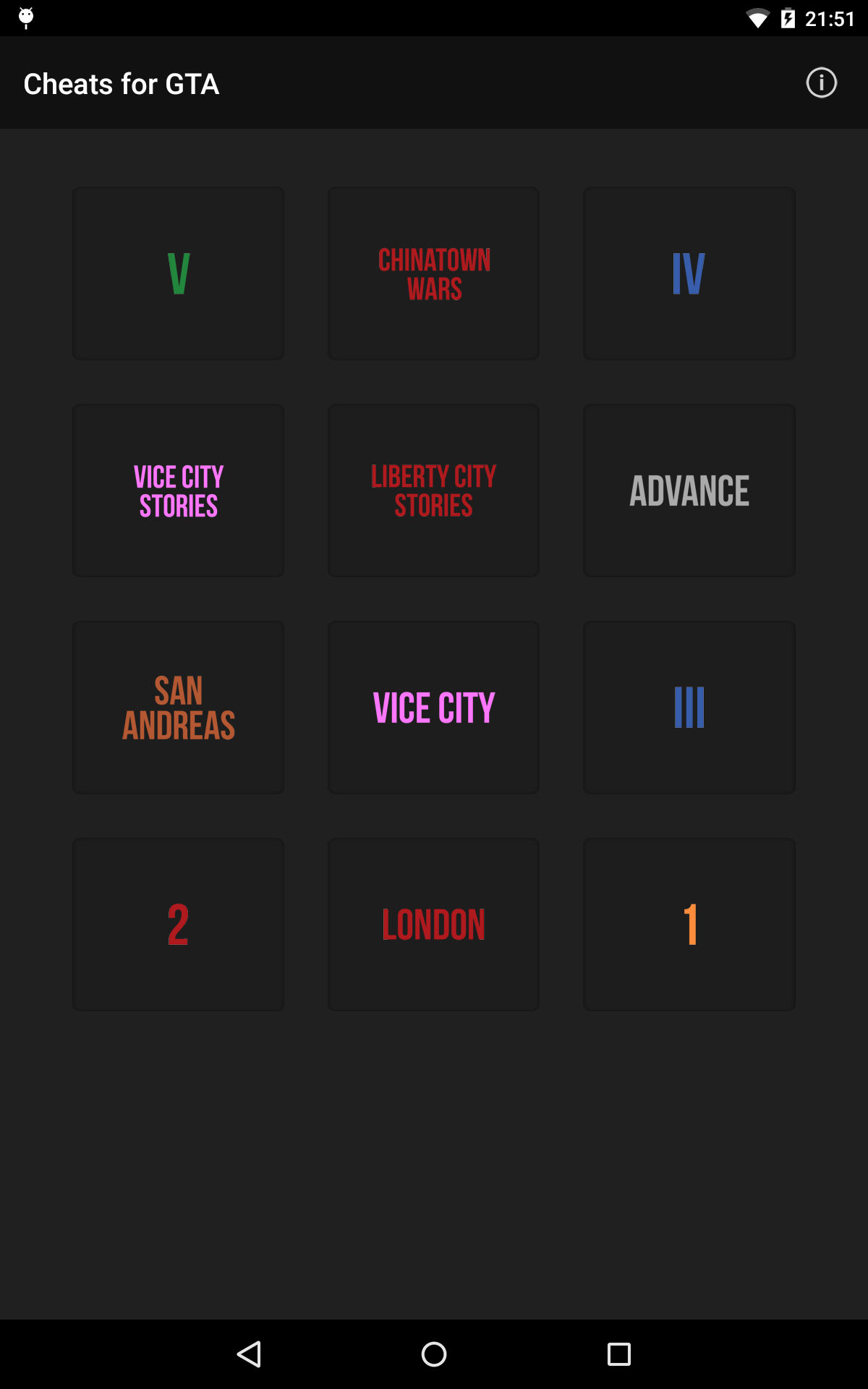Tap the Vice City tile
This screenshot has width=868, height=1389.
click(x=433, y=708)
